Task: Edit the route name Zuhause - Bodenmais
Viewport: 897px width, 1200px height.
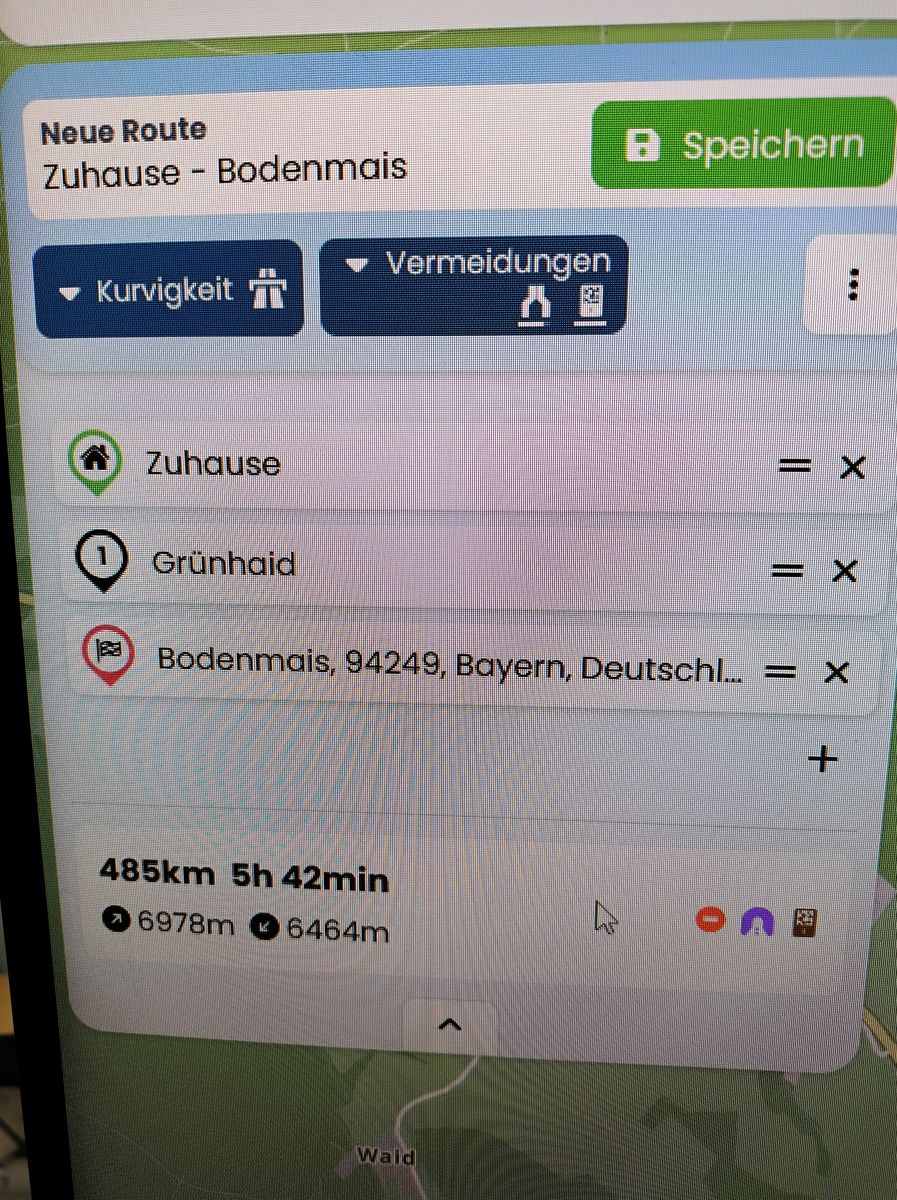Action: [225, 169]
